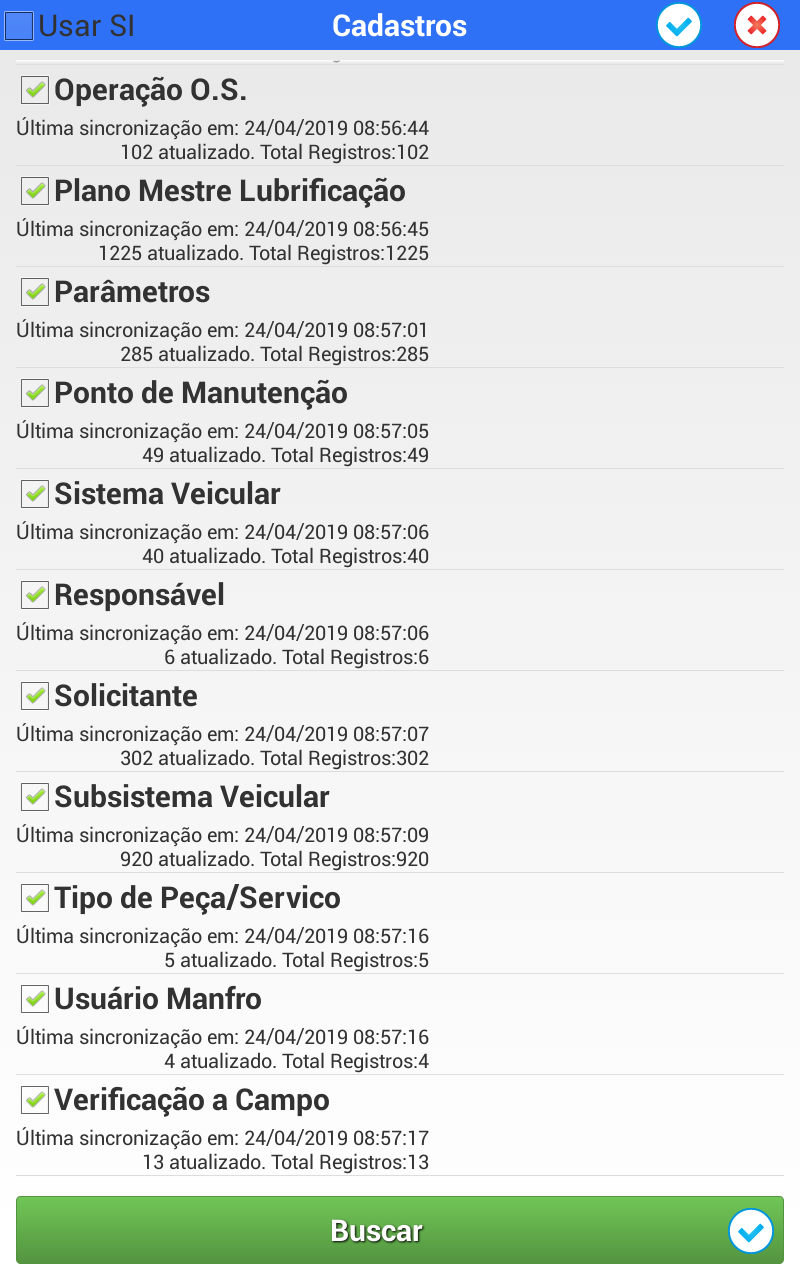Uncheck the Usuário Manfro checkbox

coord(35,998)
